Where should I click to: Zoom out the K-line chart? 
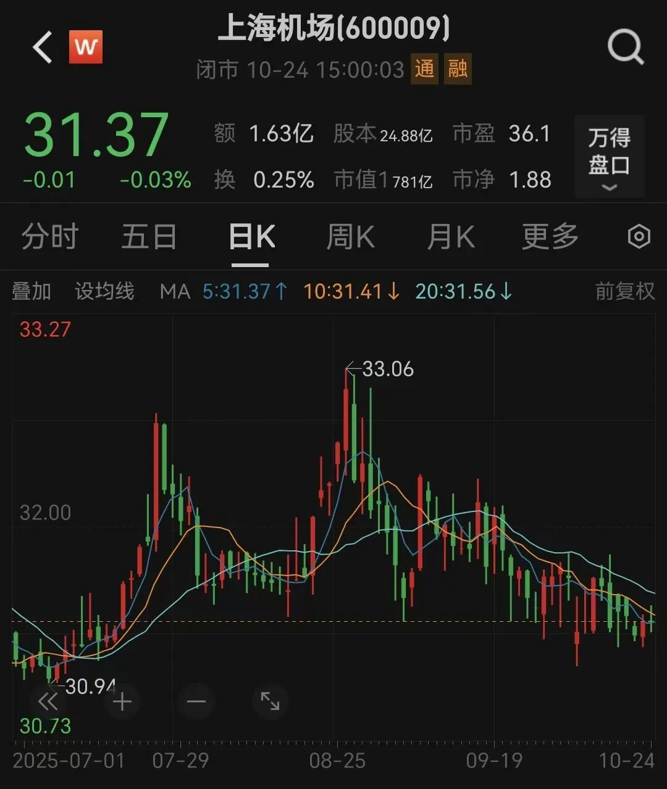tap(196, 702)
